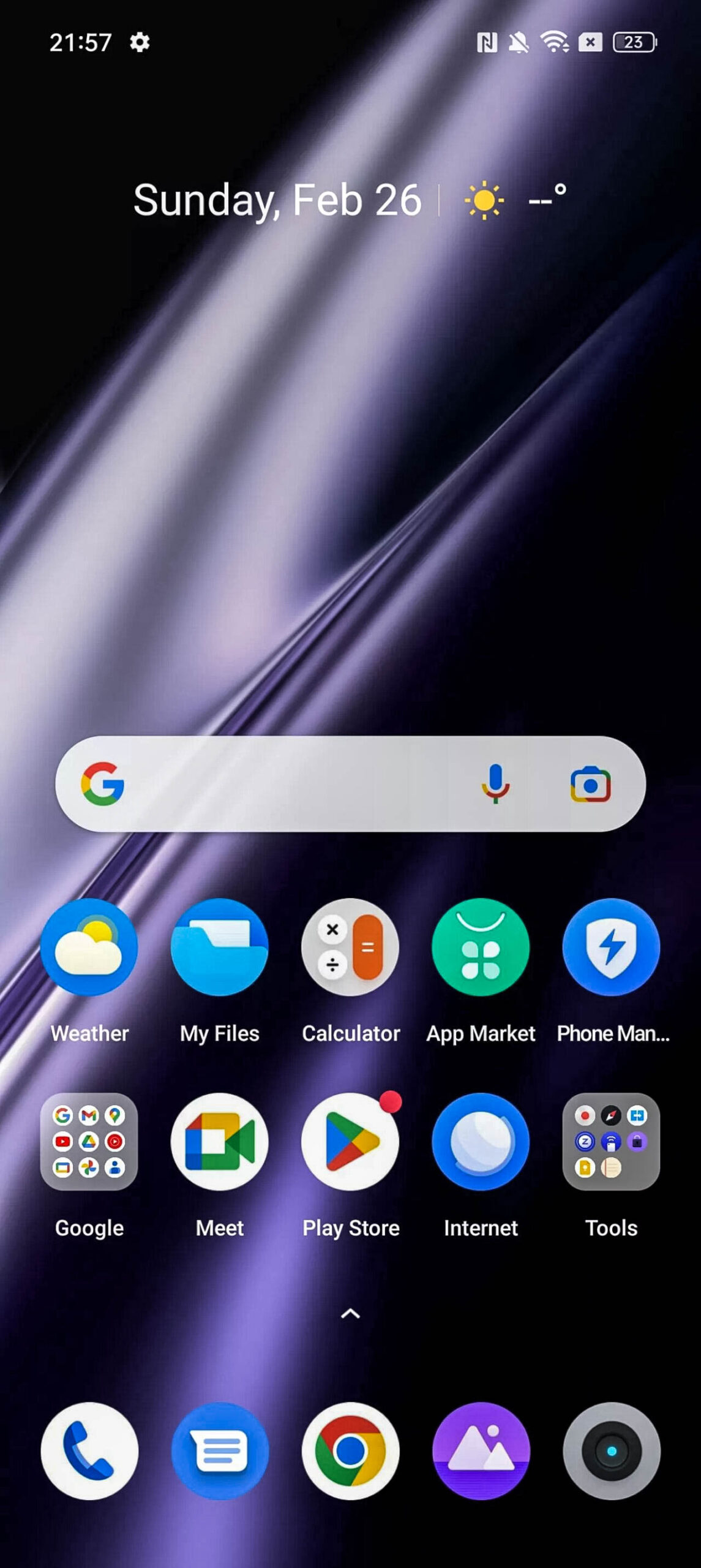Open the Photos gallery app
This screenshot has height=1568, width=701.
[x=481, y=1450]
